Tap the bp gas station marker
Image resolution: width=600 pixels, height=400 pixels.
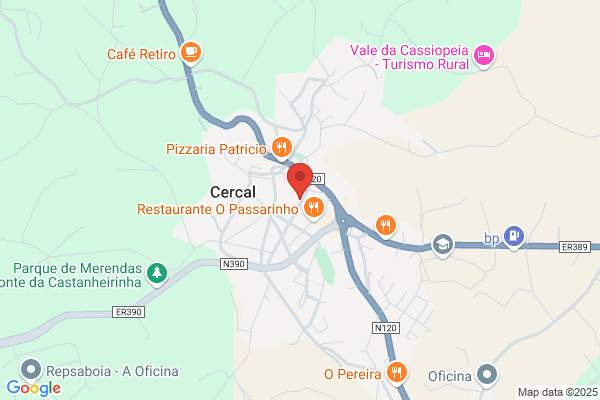tap(514, 237)
